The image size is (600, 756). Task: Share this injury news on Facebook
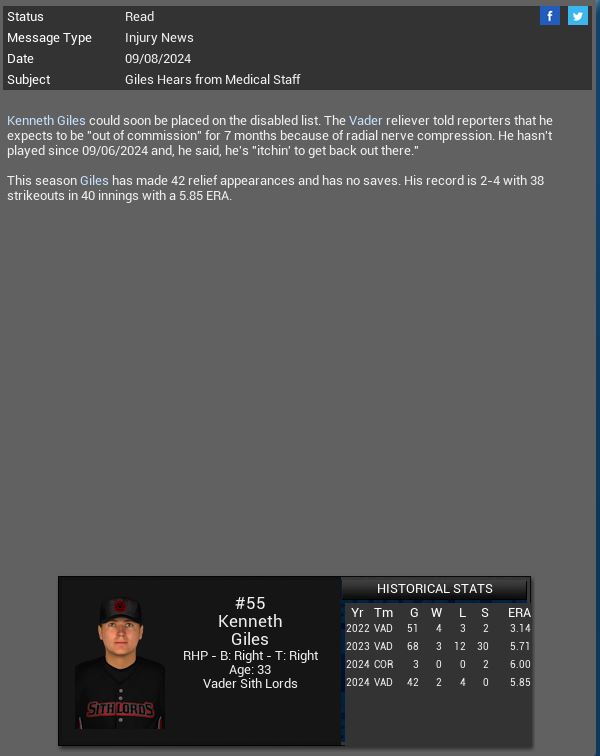550,16
